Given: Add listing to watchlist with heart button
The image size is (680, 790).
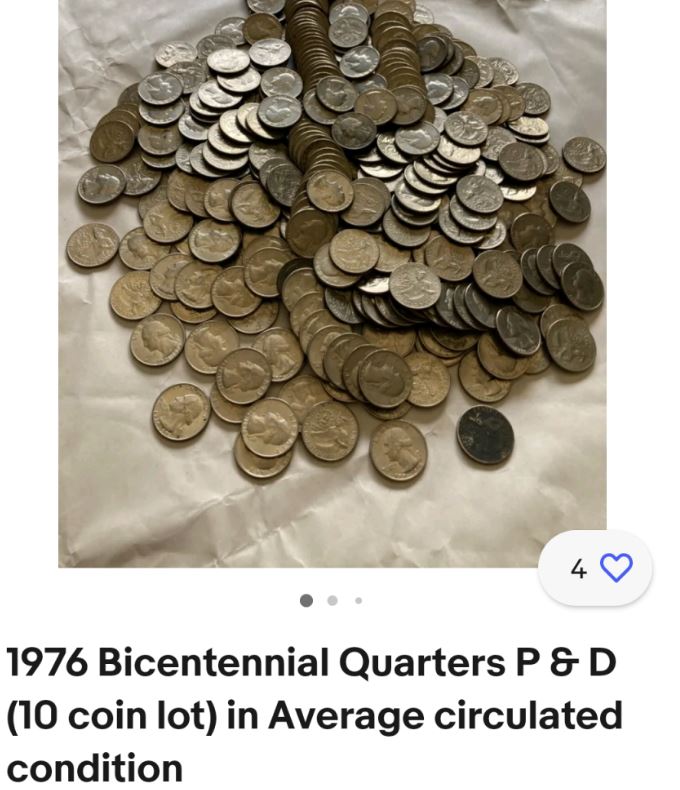Looking at the screenshot, I should click(615, 568).
